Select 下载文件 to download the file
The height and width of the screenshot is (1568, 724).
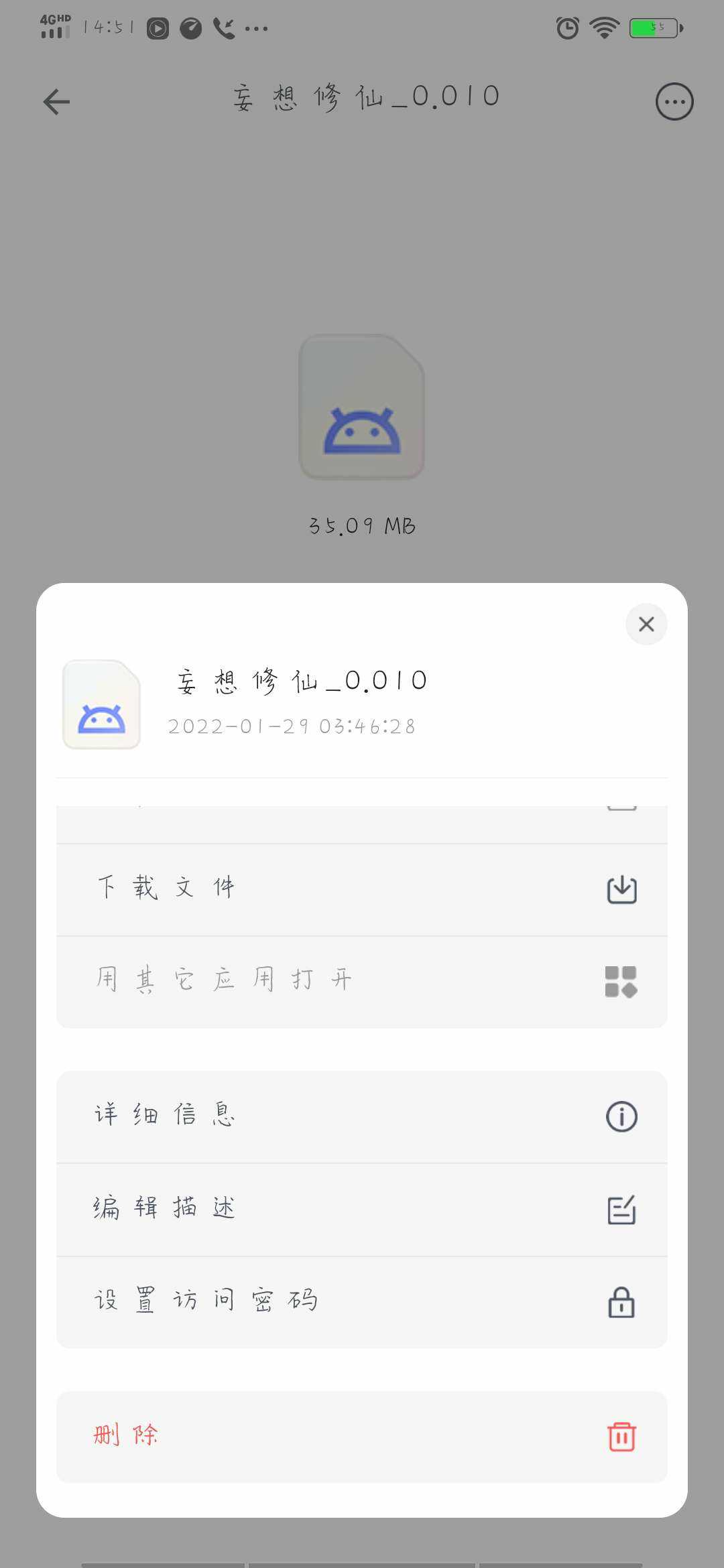coord(362,890)
